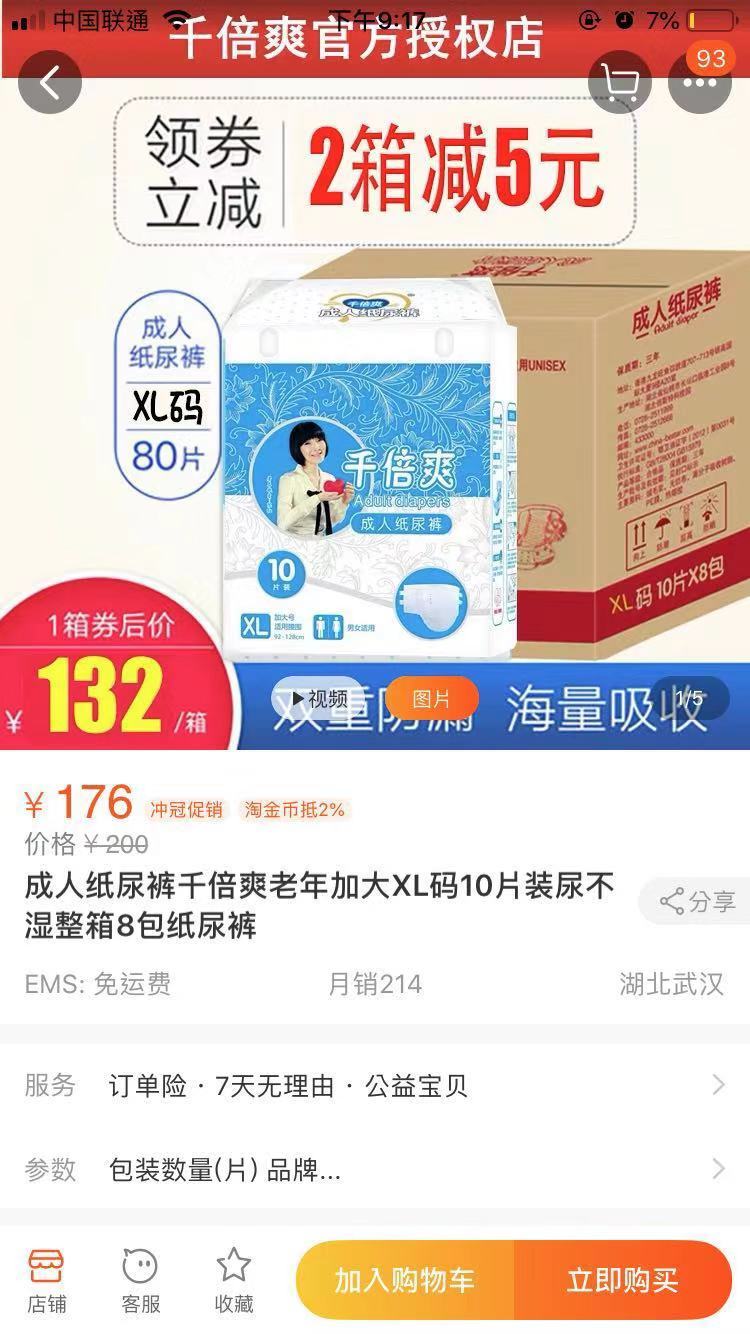
Task: Open the main product image
Action: [x=375, y=450]
